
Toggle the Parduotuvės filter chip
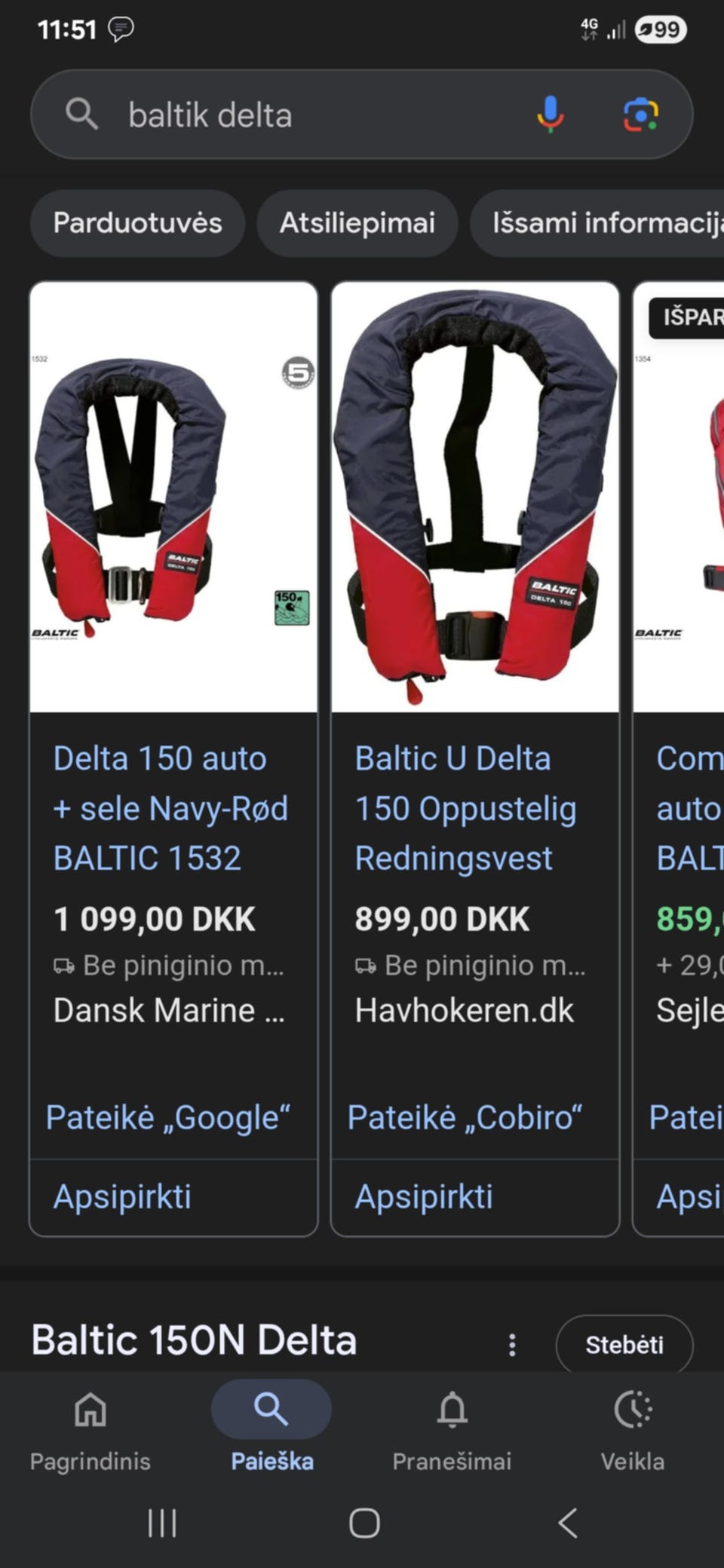[x=137, y=223]
